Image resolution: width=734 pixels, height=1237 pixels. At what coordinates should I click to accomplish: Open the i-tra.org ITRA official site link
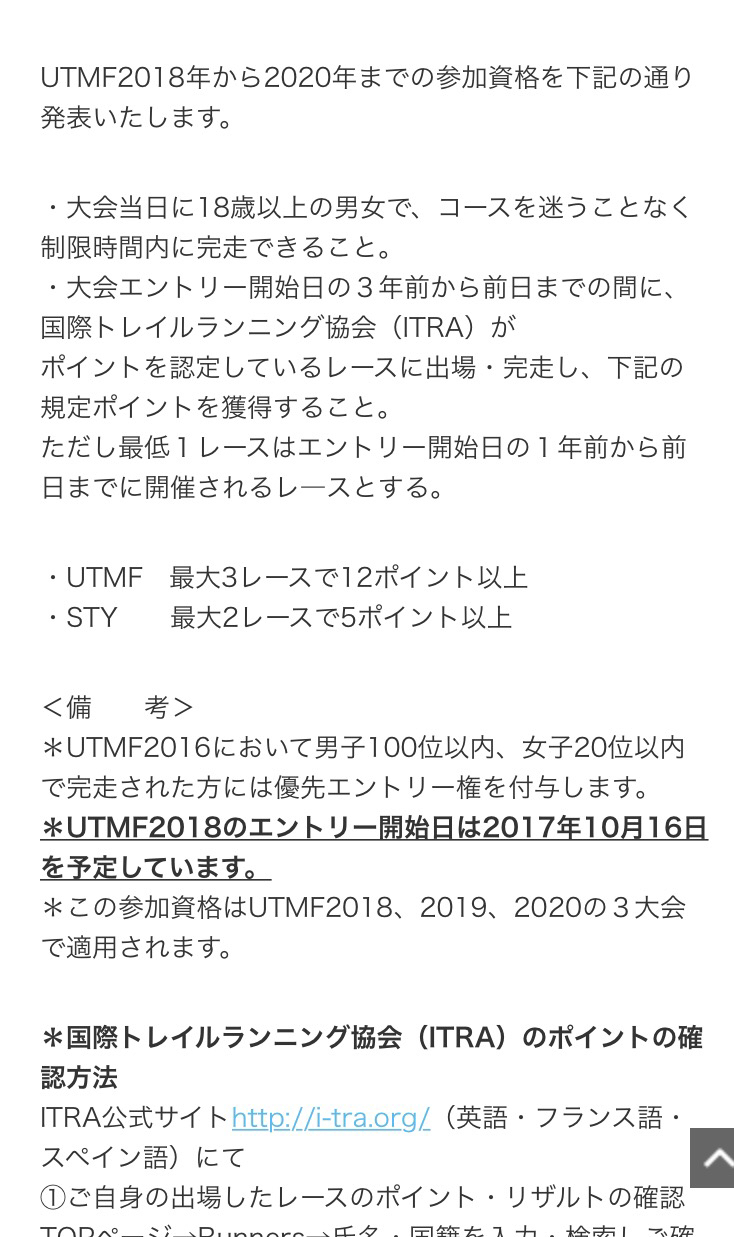pos(331,1117)
